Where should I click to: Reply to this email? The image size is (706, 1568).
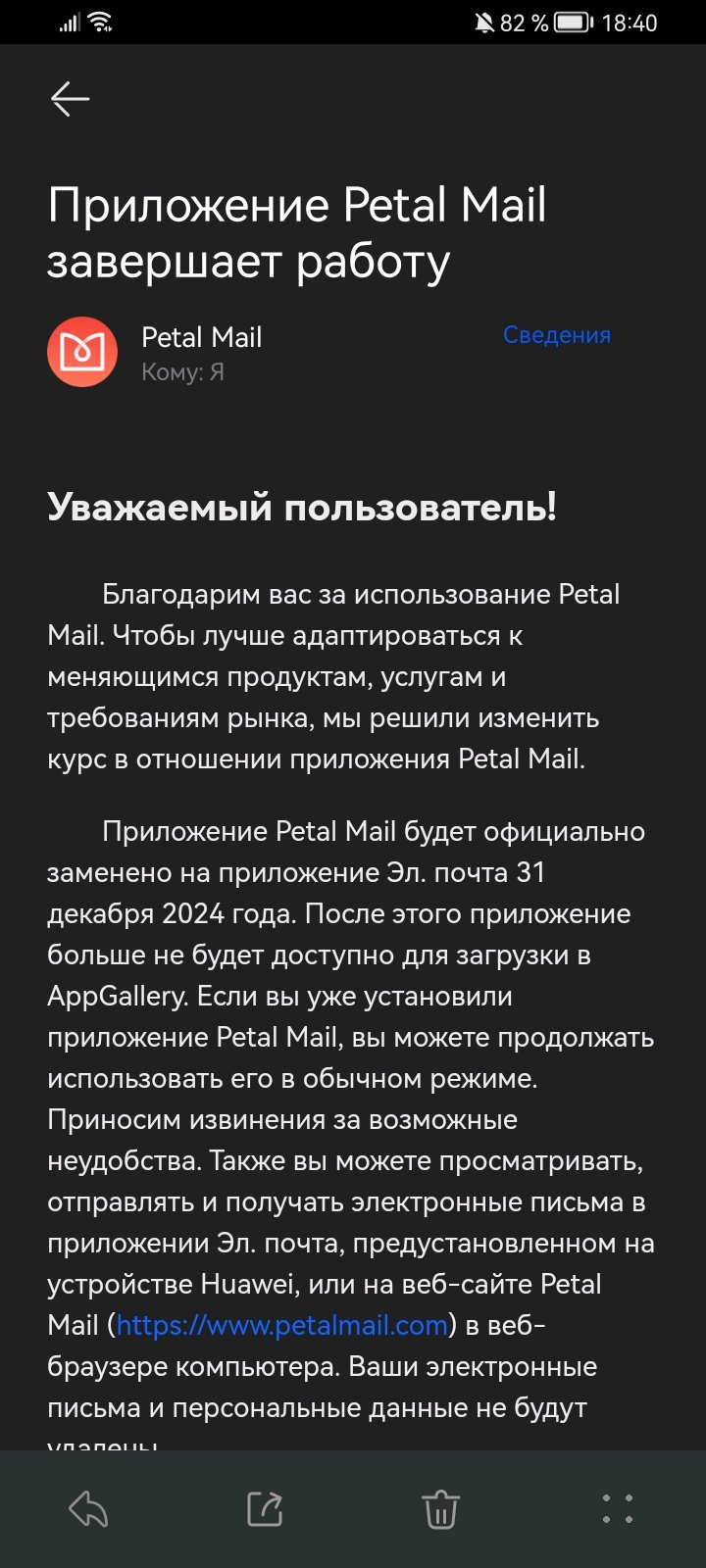88,1509
